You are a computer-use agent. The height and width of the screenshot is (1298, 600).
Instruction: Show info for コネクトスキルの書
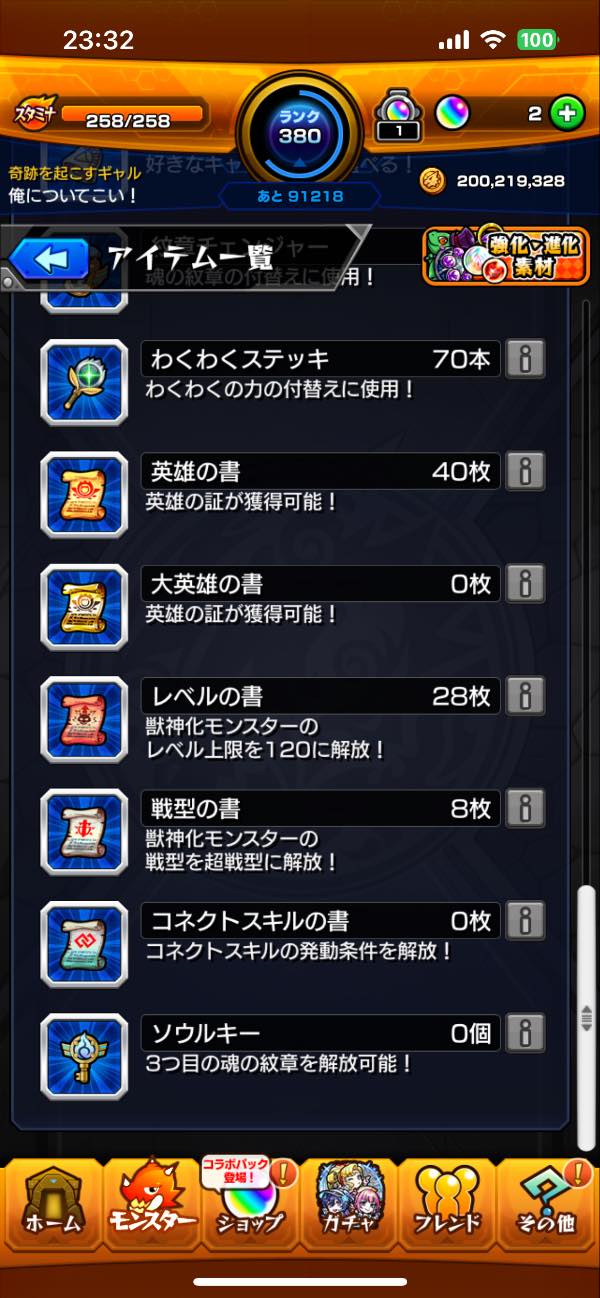point(526,919)
